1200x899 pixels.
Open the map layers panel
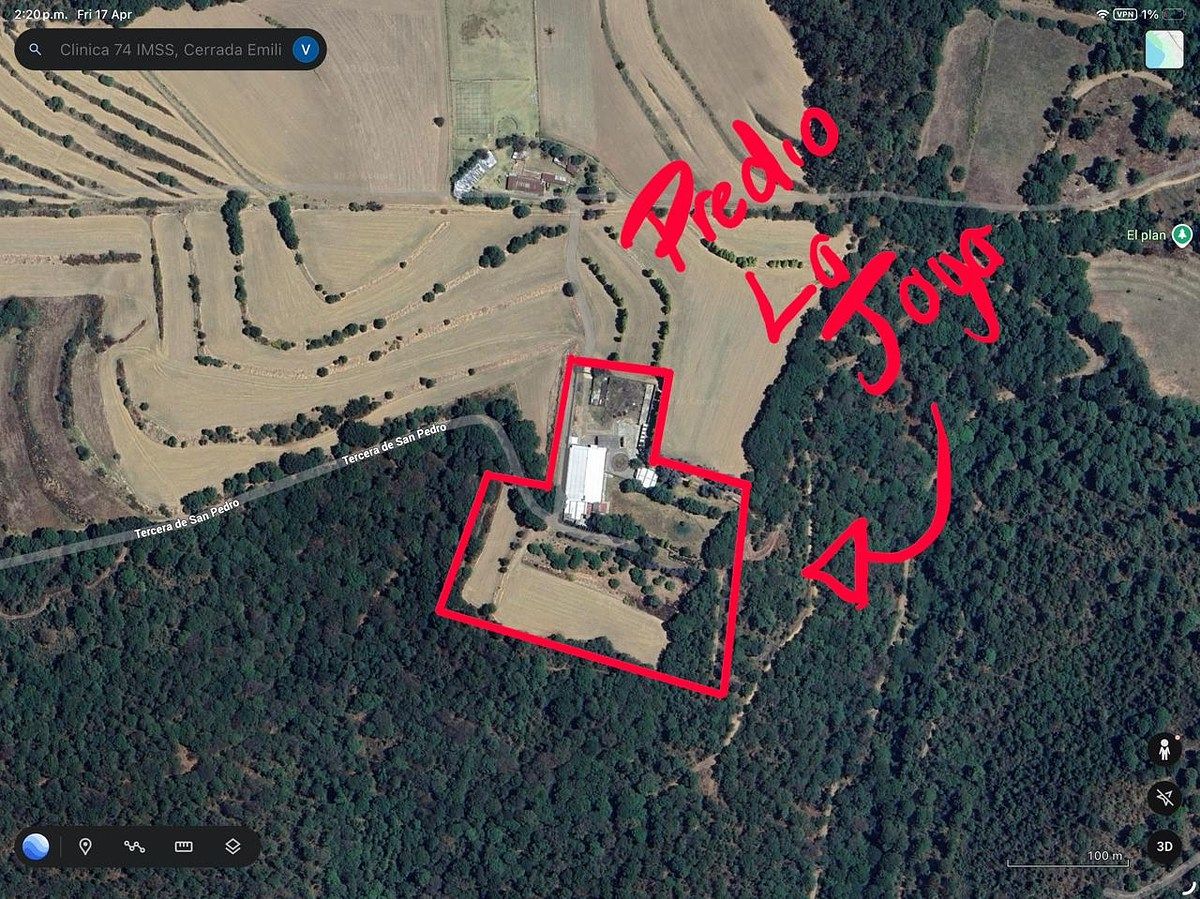pyautogui.click(x=233, y=846)
